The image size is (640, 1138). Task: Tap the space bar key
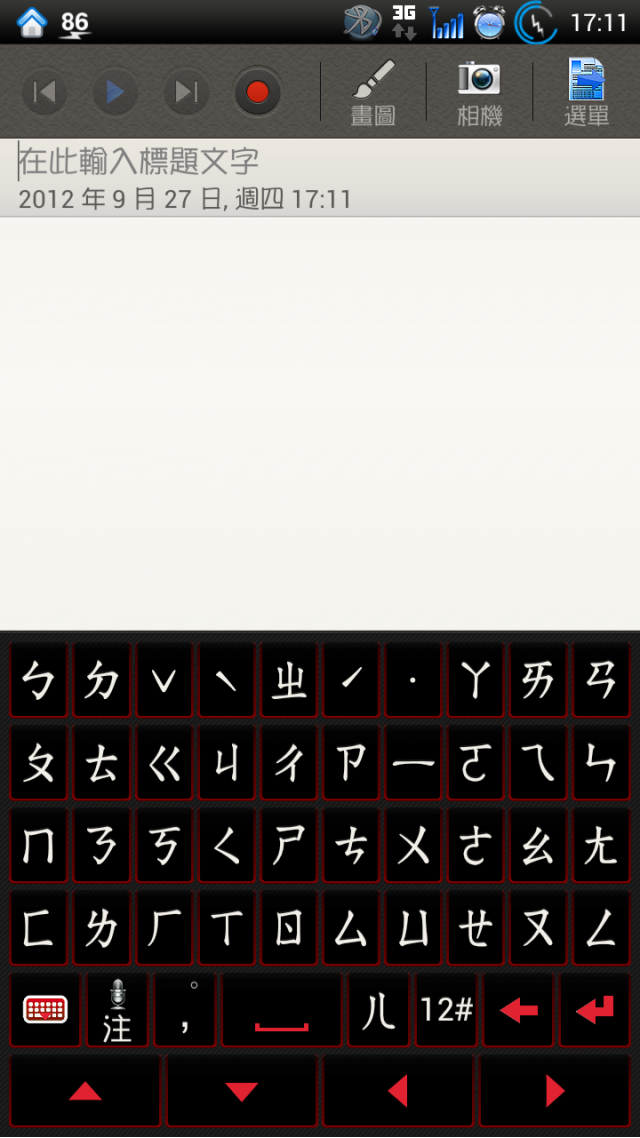[x=281, y=1010]
